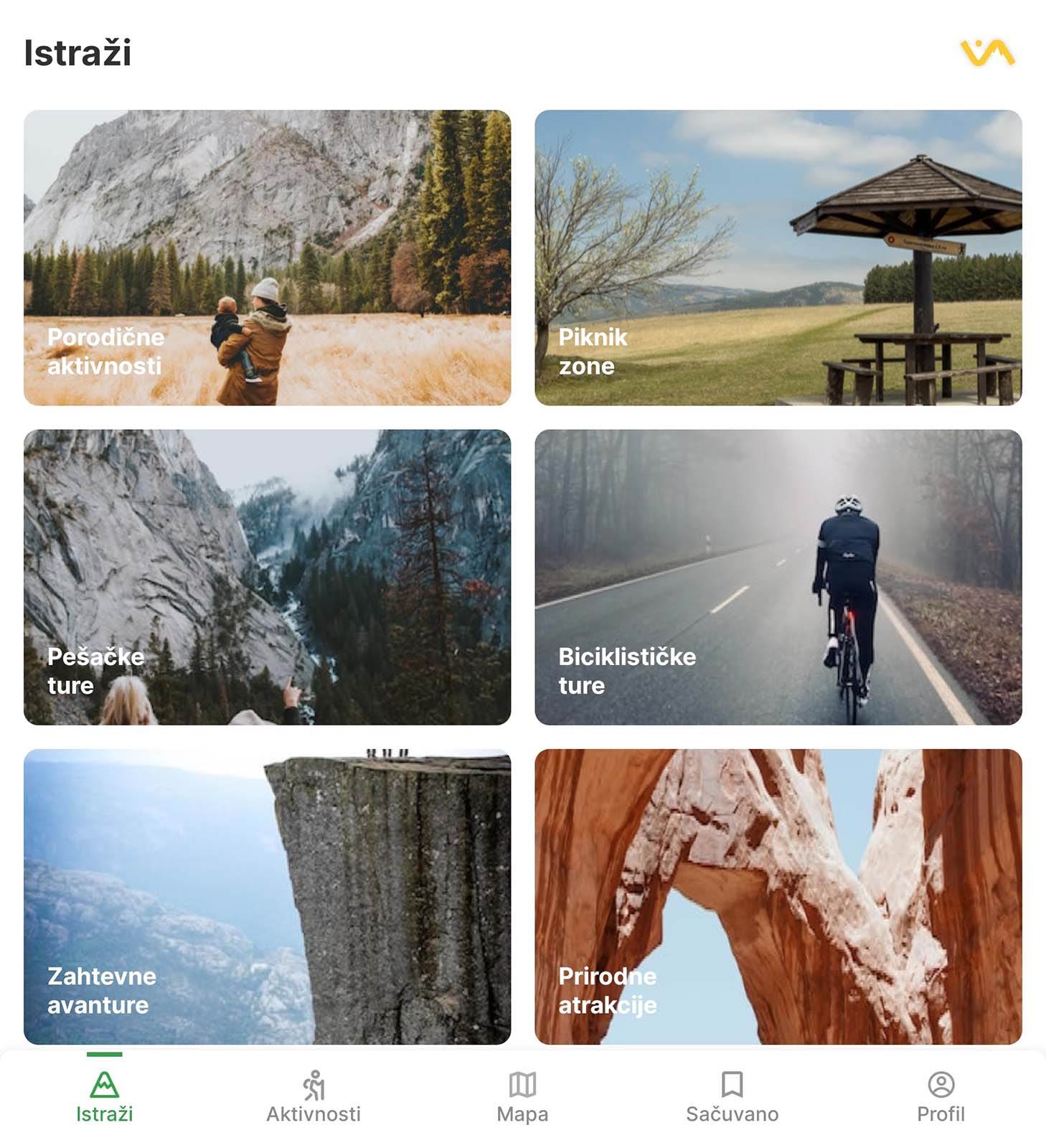The width and height of the screenshot is (1046, 1148).
Task: Open the Sačuvano tab
Action: click(732, 1096)
